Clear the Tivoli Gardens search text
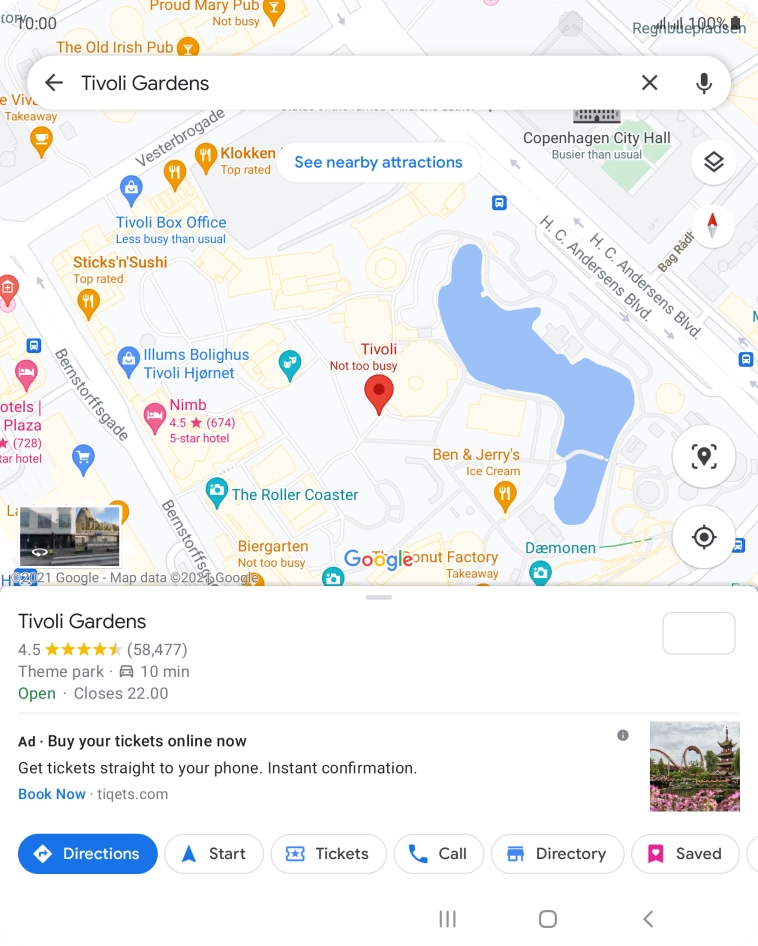 pos(650,83)
